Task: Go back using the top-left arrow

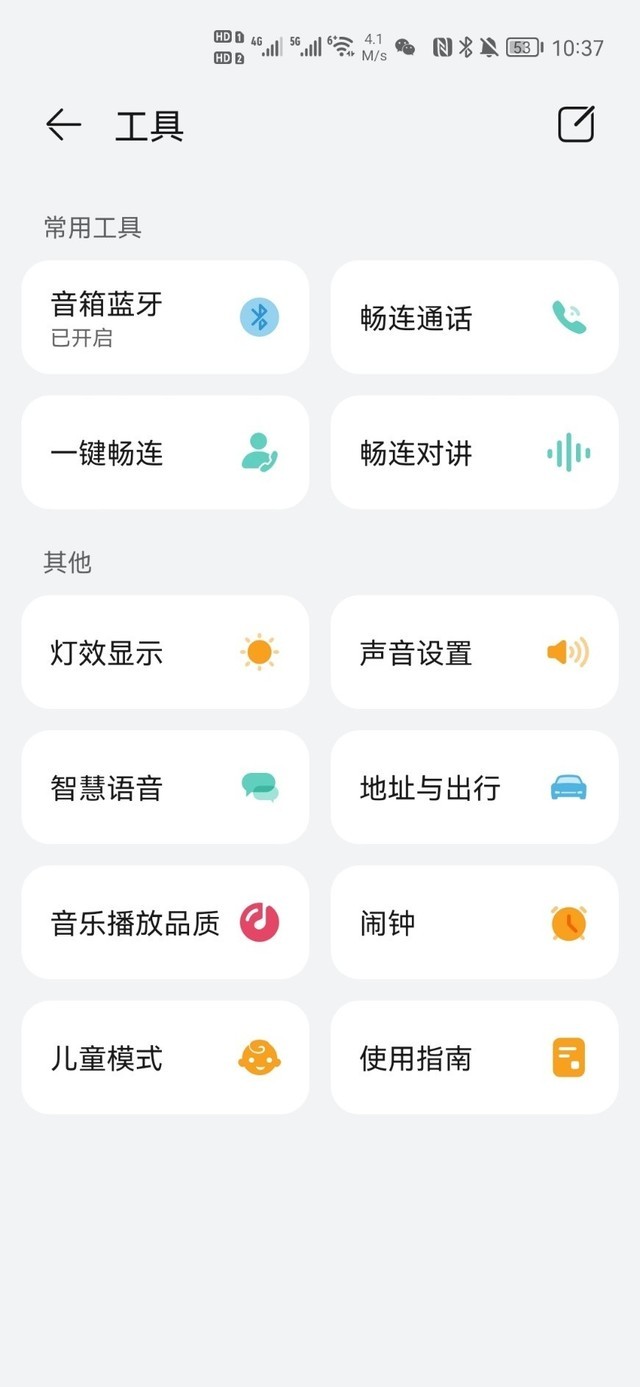Action: [63, 125]
